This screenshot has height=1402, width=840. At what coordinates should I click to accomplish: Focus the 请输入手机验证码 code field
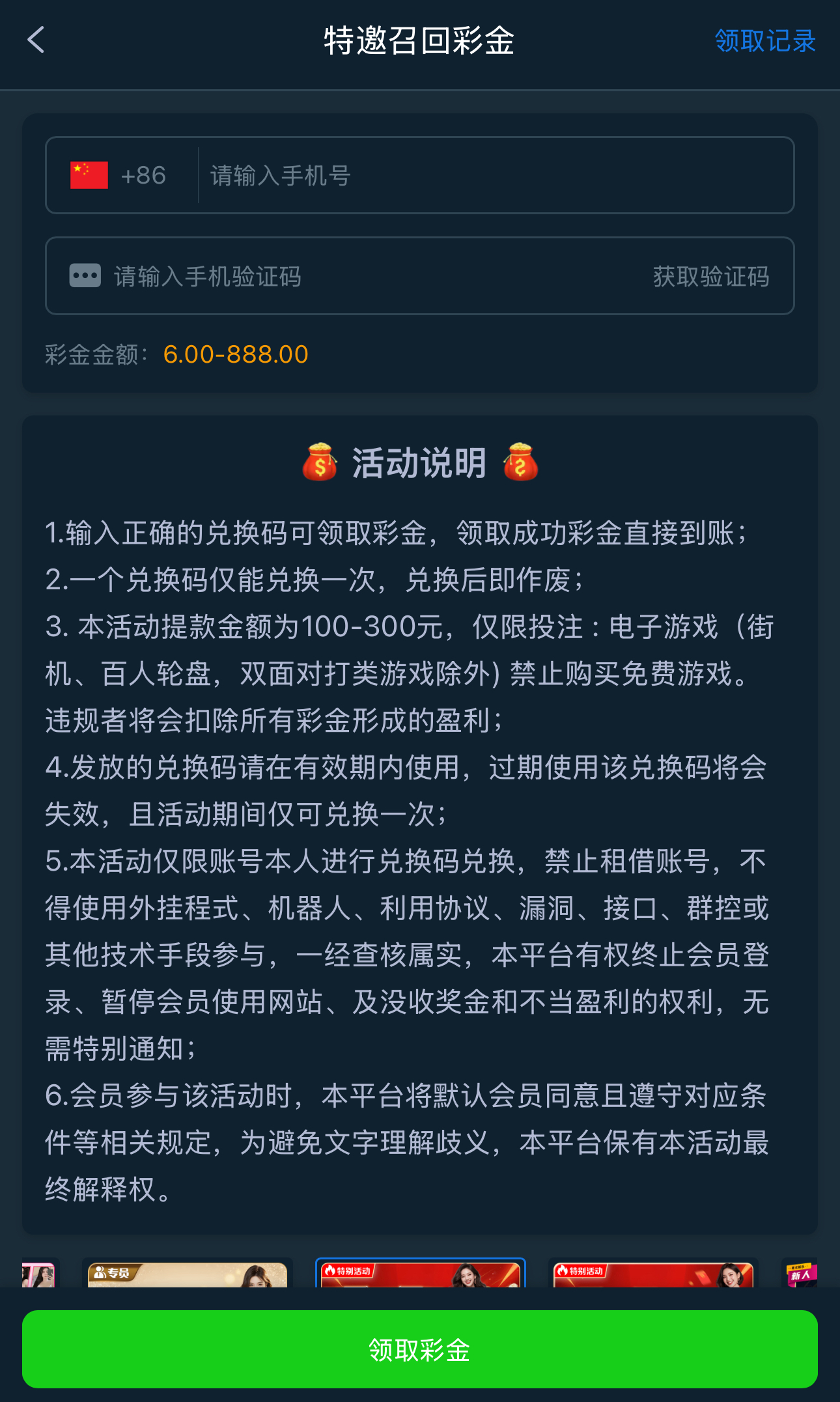[365, 277]
